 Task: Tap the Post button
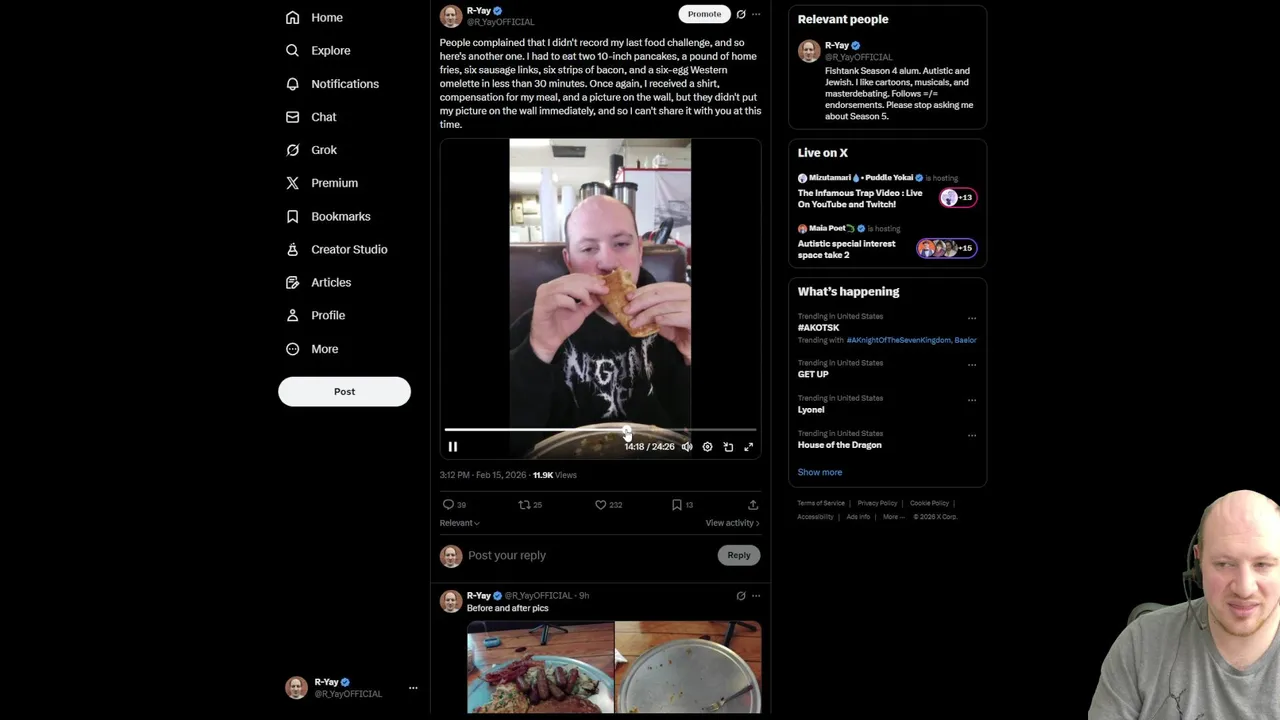344,391
